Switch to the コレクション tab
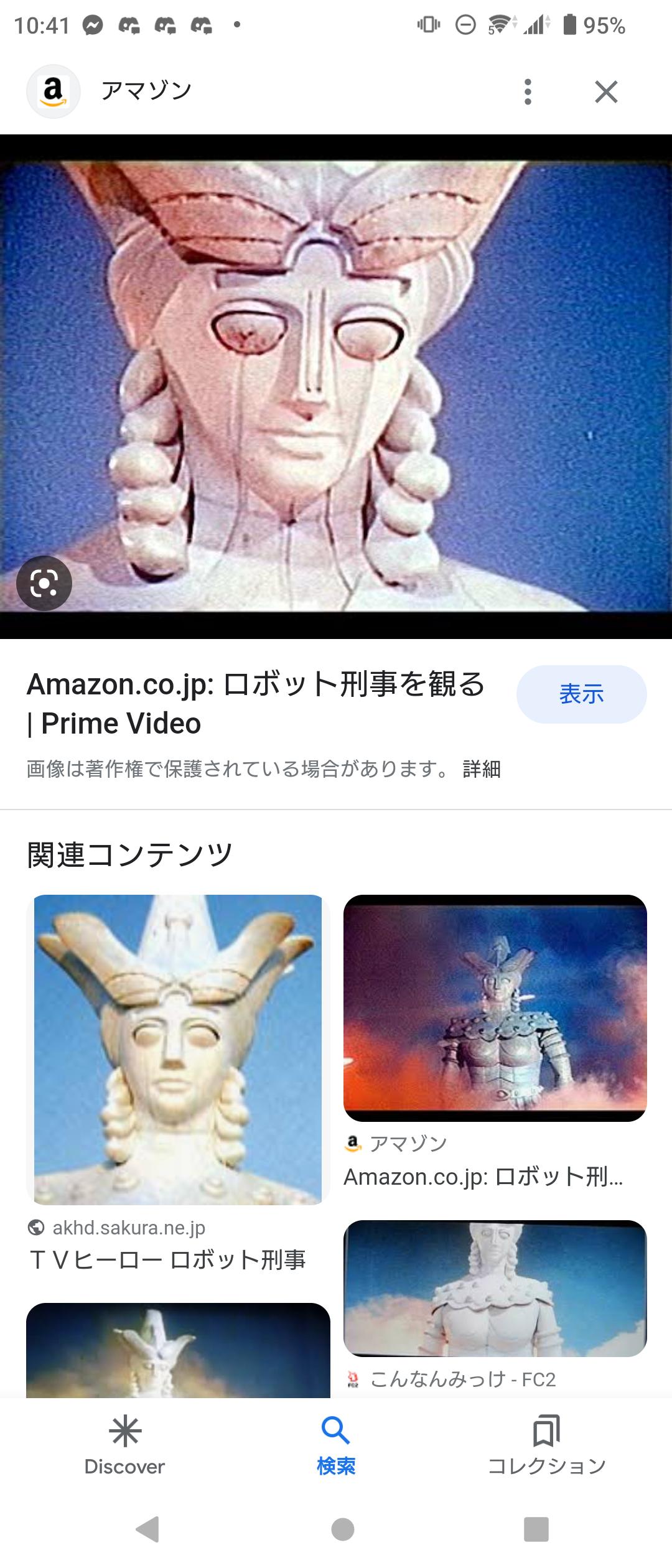The image size is (672, 1568). pyautogui.click(x=546, y=1447)
